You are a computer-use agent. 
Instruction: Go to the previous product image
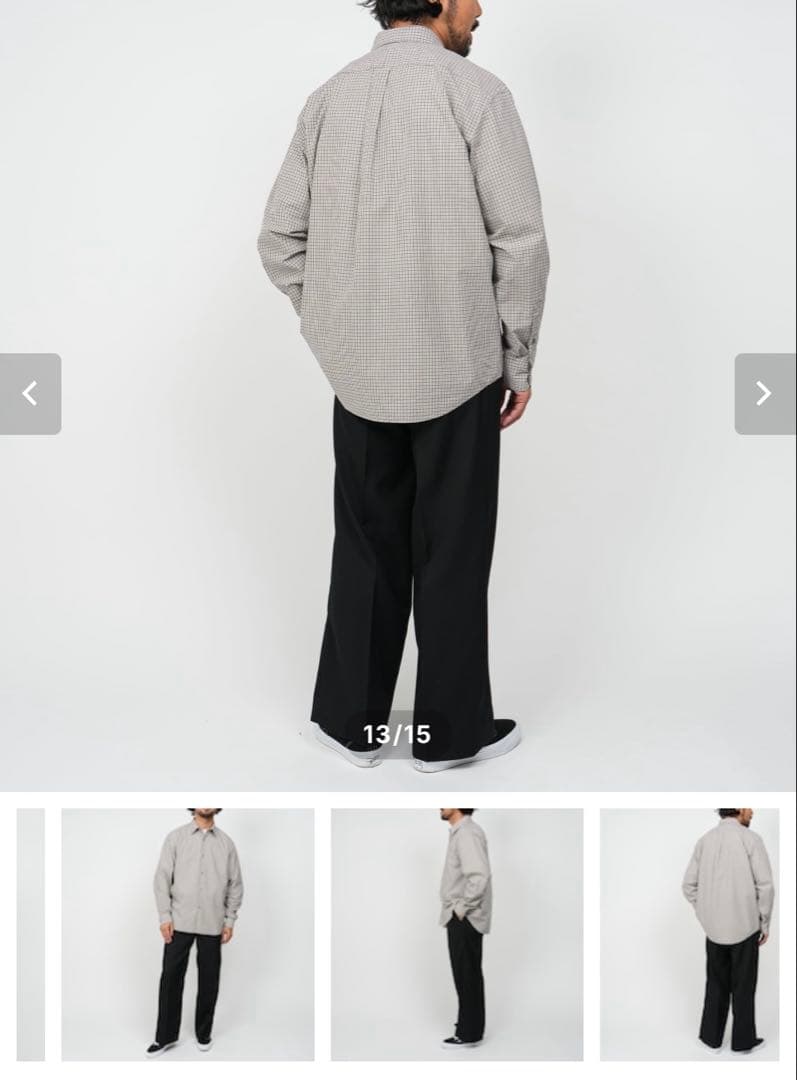30,394
